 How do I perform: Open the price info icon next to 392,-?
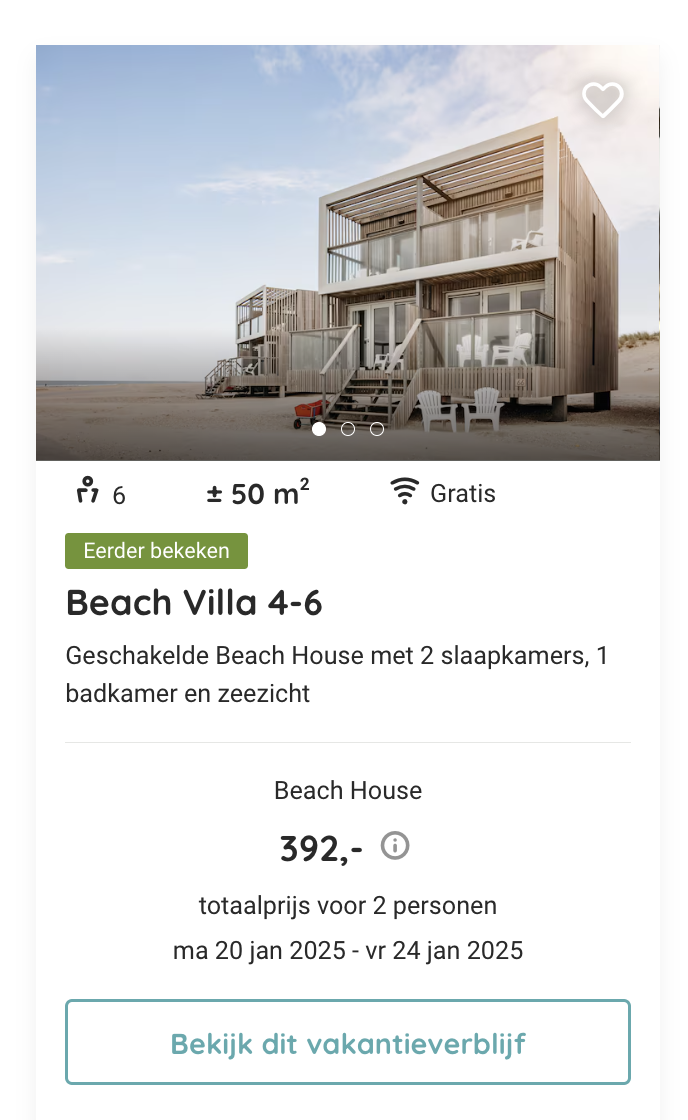[395, 846]
